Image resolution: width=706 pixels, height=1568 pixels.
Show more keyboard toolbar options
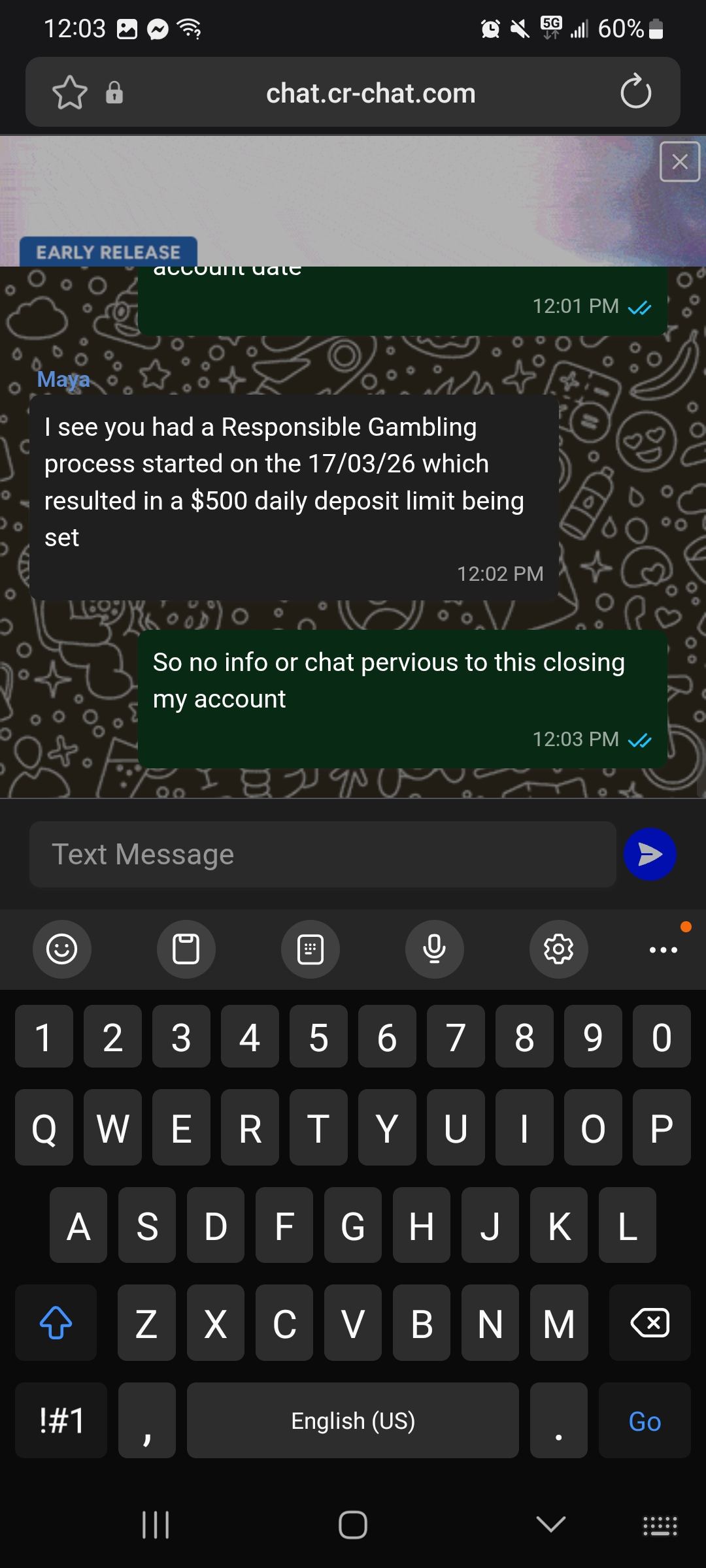coord(663,949)
